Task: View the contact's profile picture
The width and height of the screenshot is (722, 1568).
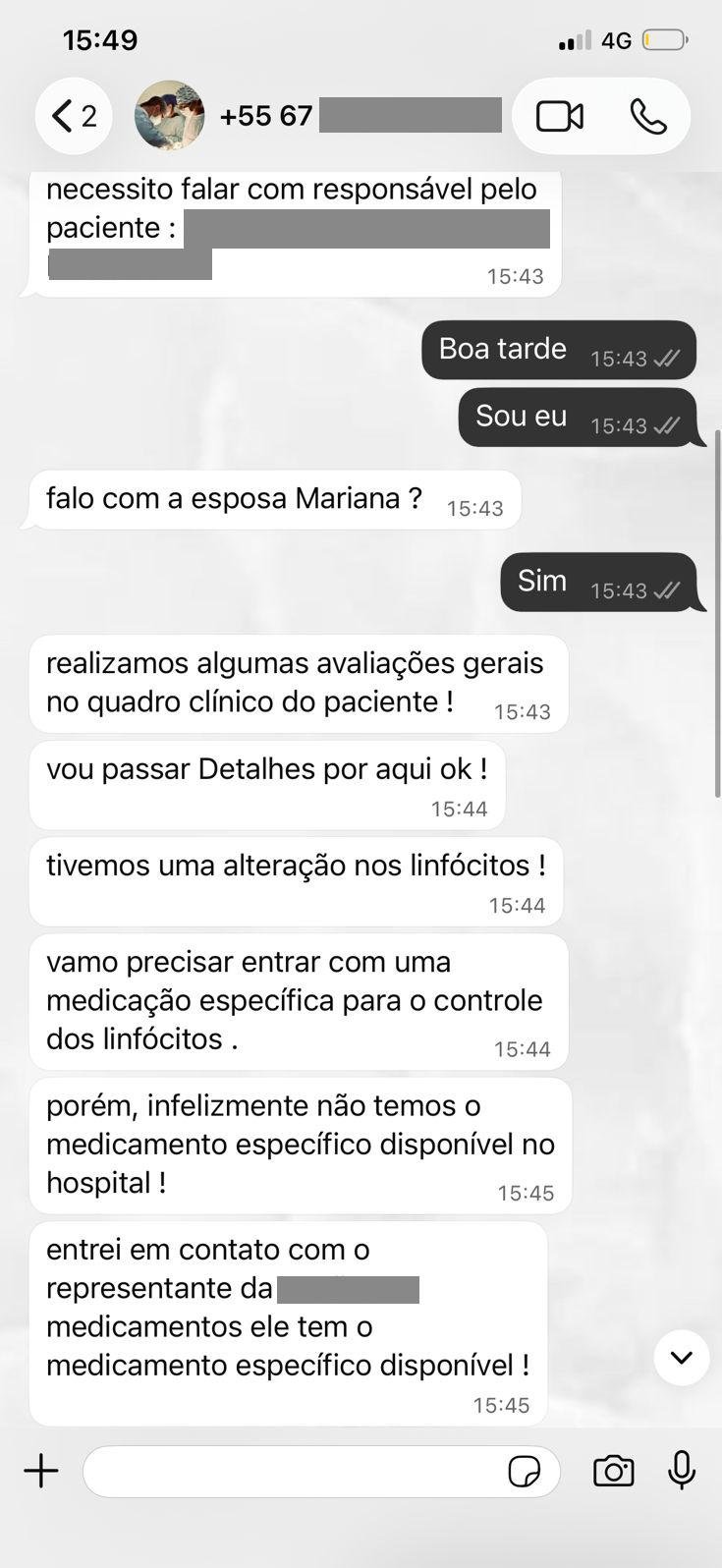Action: (169, 115)
